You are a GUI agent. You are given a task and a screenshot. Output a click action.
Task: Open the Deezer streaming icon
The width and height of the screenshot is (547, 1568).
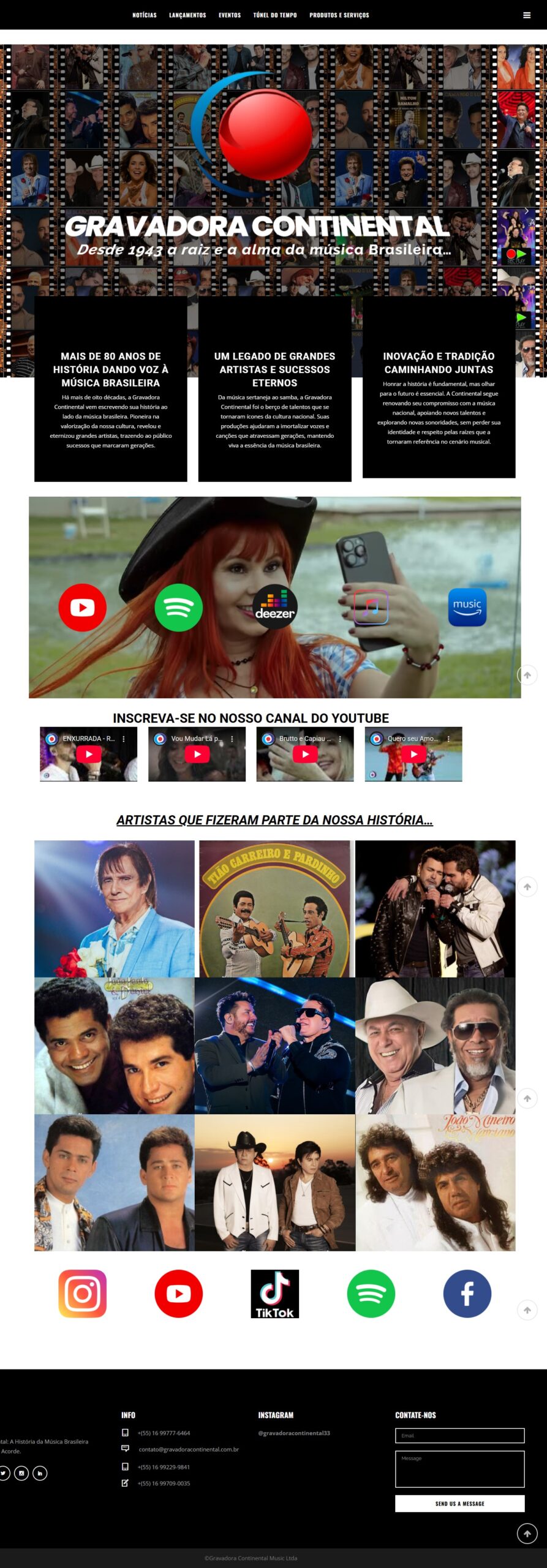pyautogui.click(x=274, y=606)
